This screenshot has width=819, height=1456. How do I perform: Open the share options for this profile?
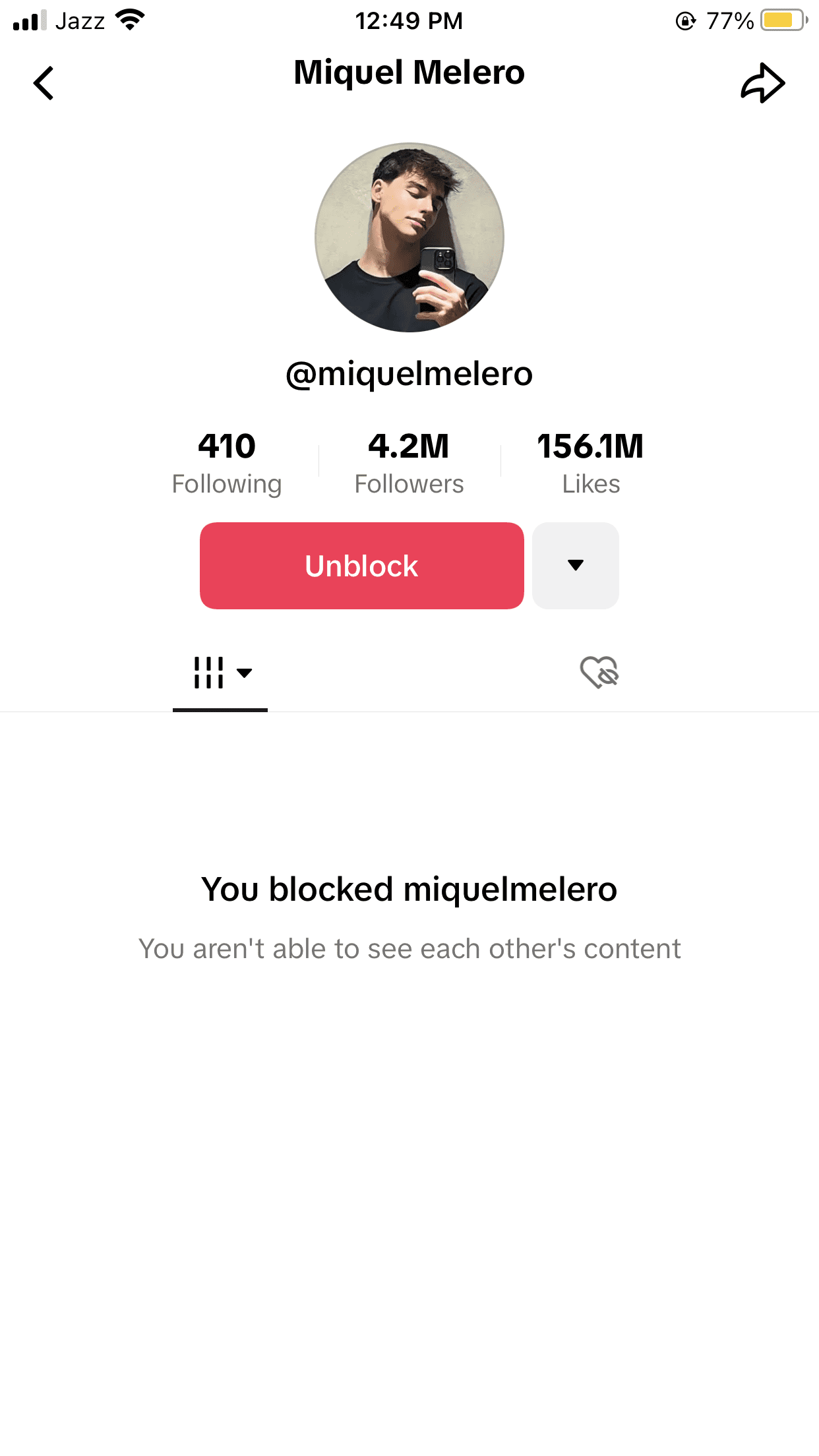tap(763, 82)
